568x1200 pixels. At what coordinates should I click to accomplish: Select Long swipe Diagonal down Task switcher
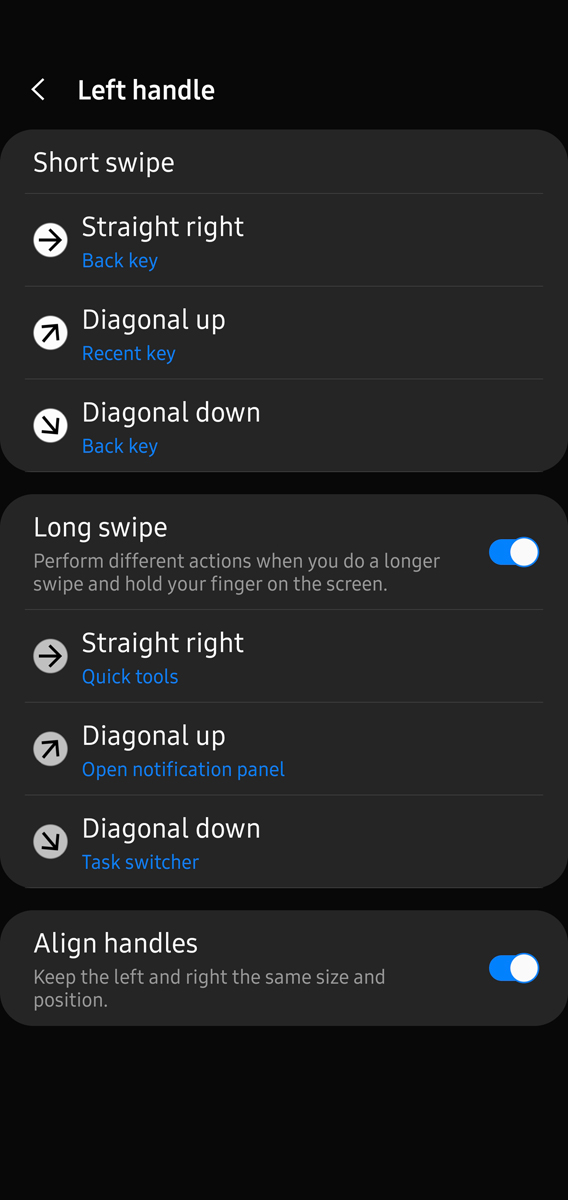click(x=284, y=842)
